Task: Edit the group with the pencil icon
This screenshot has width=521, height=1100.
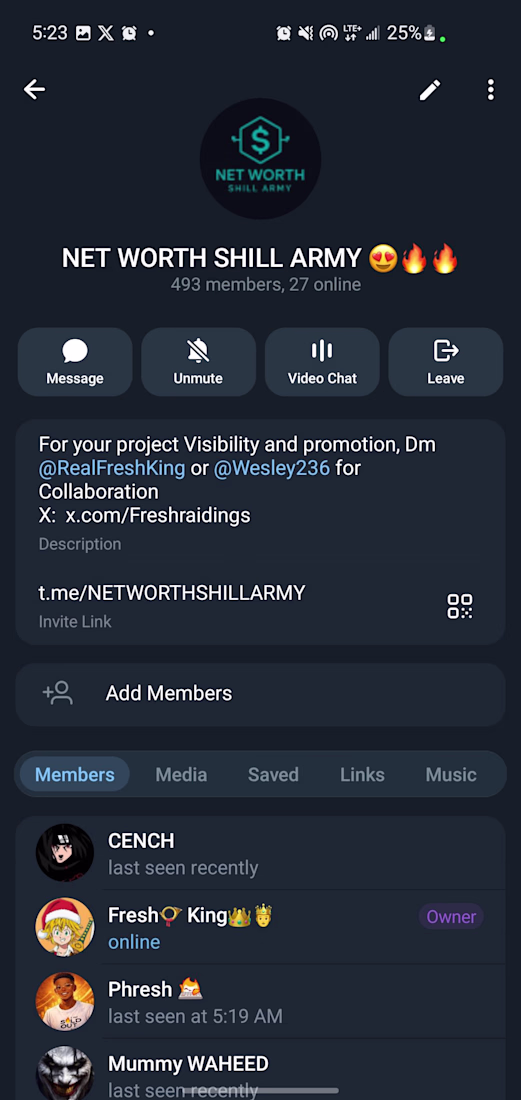Action: (x=430, y=90)
